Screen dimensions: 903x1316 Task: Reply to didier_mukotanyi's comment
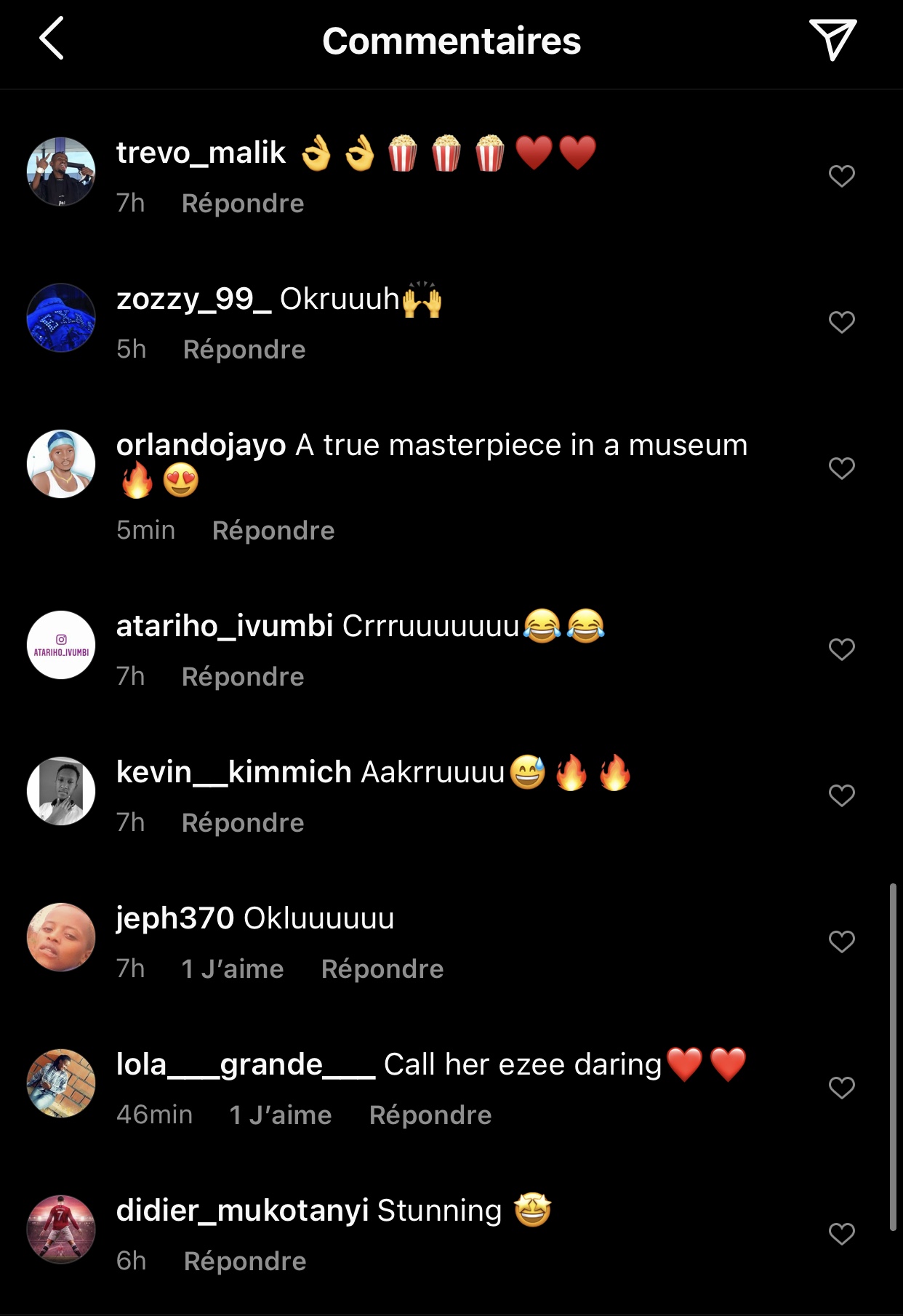tap(244, 1261)
